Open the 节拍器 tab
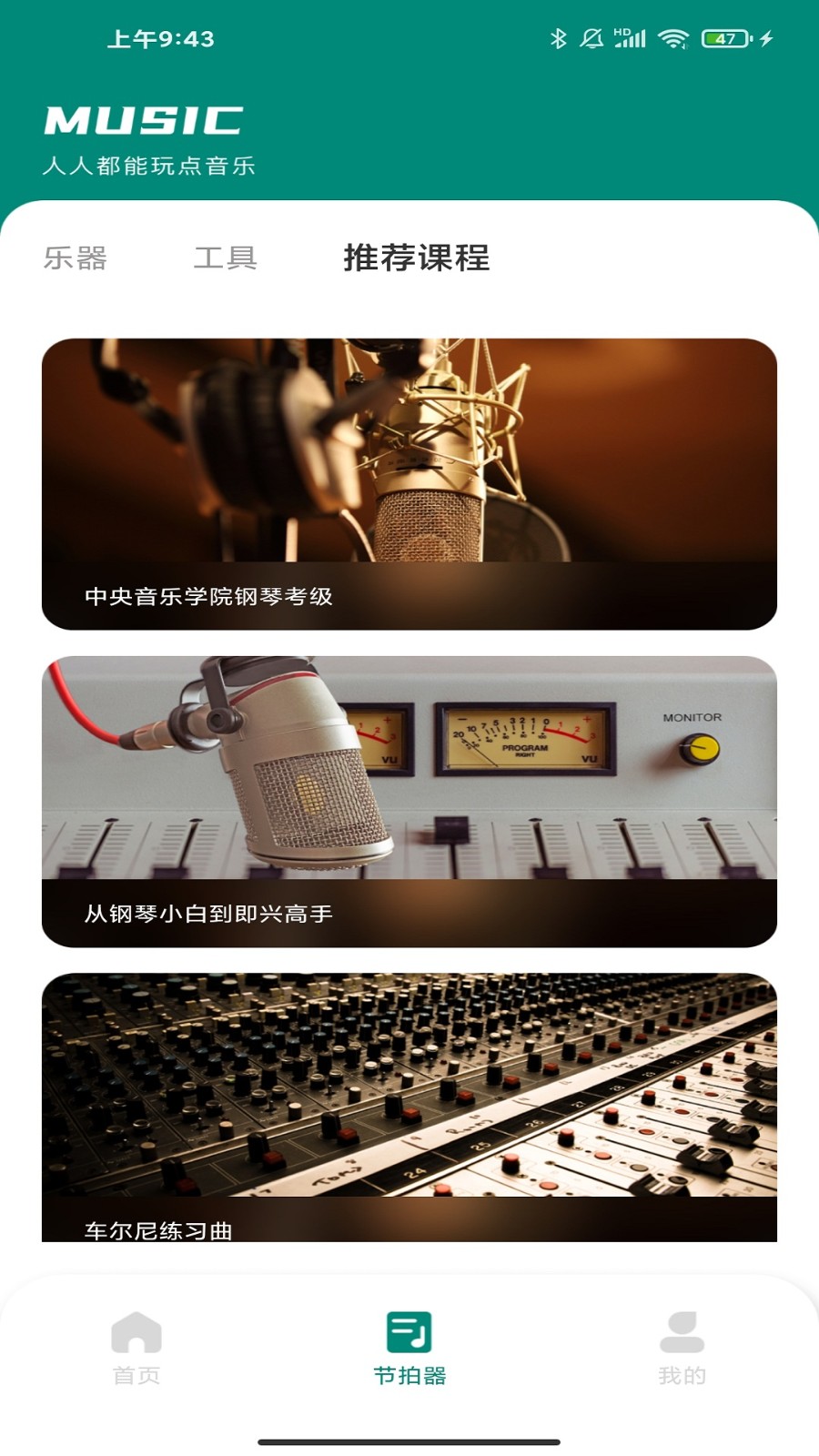Image resolution: width=819 pixels, height=1456 pixels. [409, 1349]
